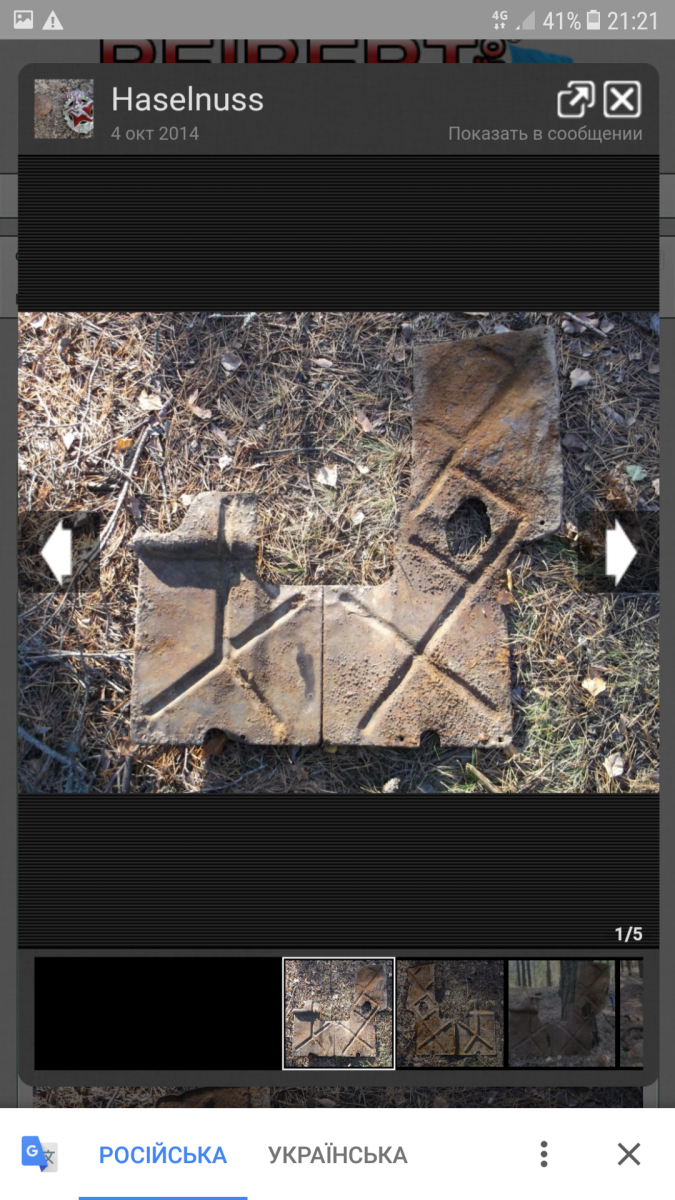Open translate bar overflow menu
Viewport: 675px width, 1200px height.
coord(544,1154)
